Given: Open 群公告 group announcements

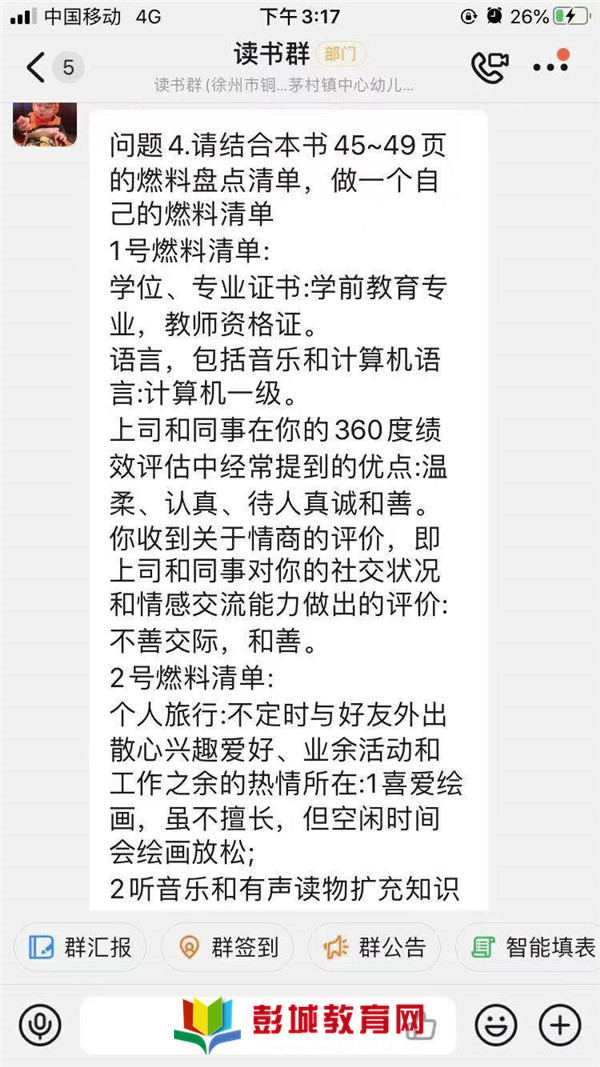Looking at the screenshot, I should tap(375, 947).
